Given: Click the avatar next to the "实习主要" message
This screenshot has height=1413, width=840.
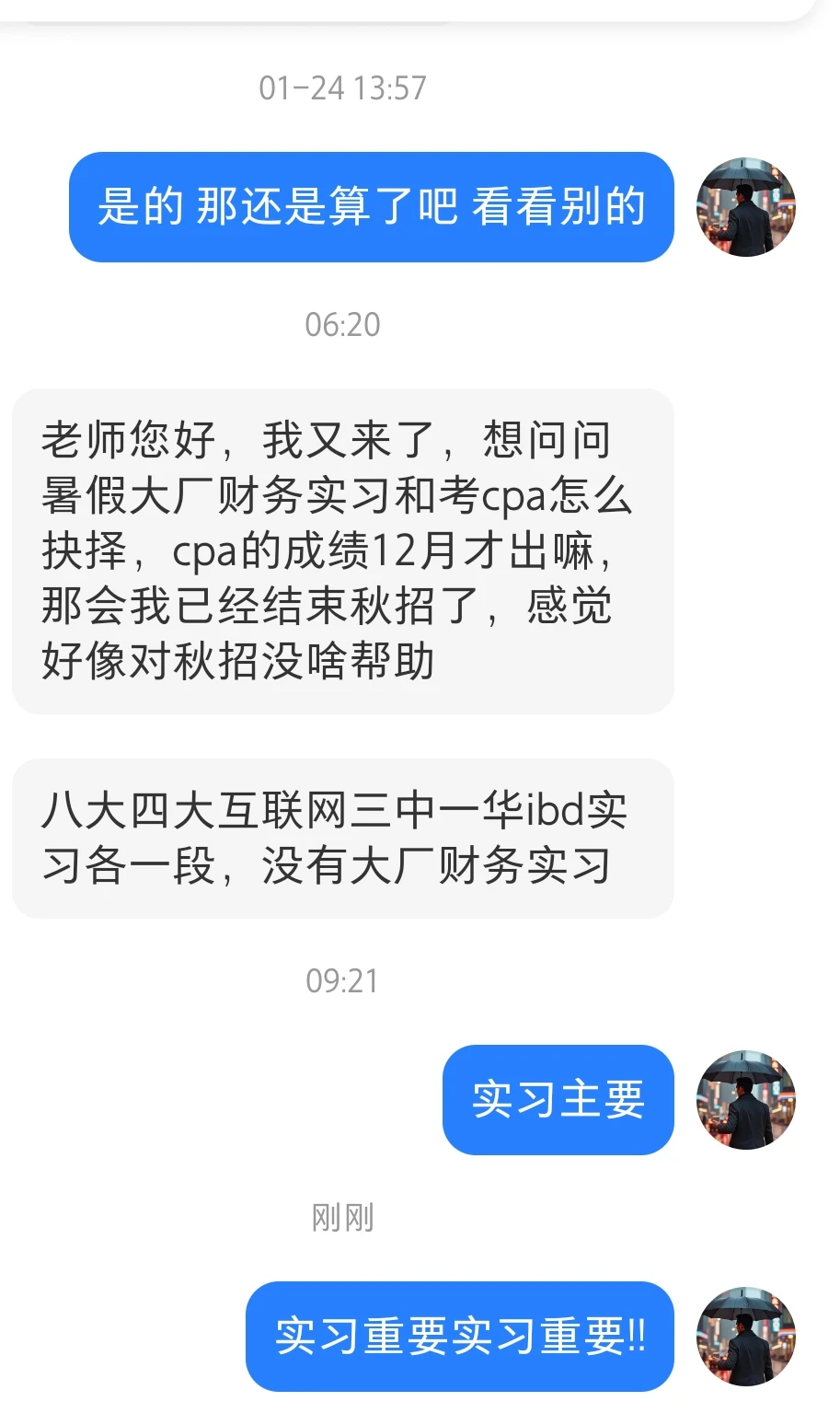Looking at the screenshot, I should tap(745, 1100).
